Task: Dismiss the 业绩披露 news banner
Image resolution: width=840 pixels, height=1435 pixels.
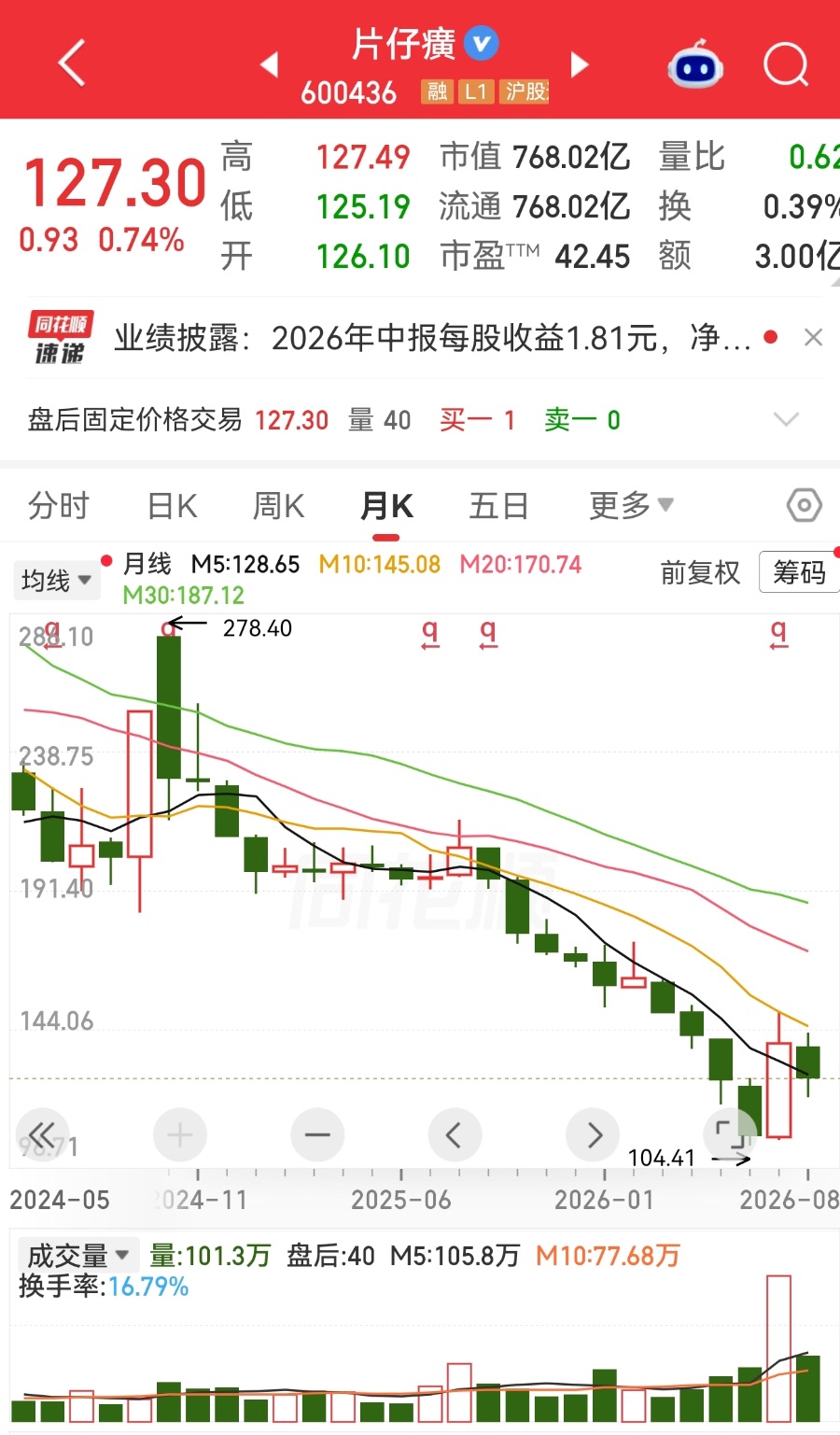Action: point(813,337)
